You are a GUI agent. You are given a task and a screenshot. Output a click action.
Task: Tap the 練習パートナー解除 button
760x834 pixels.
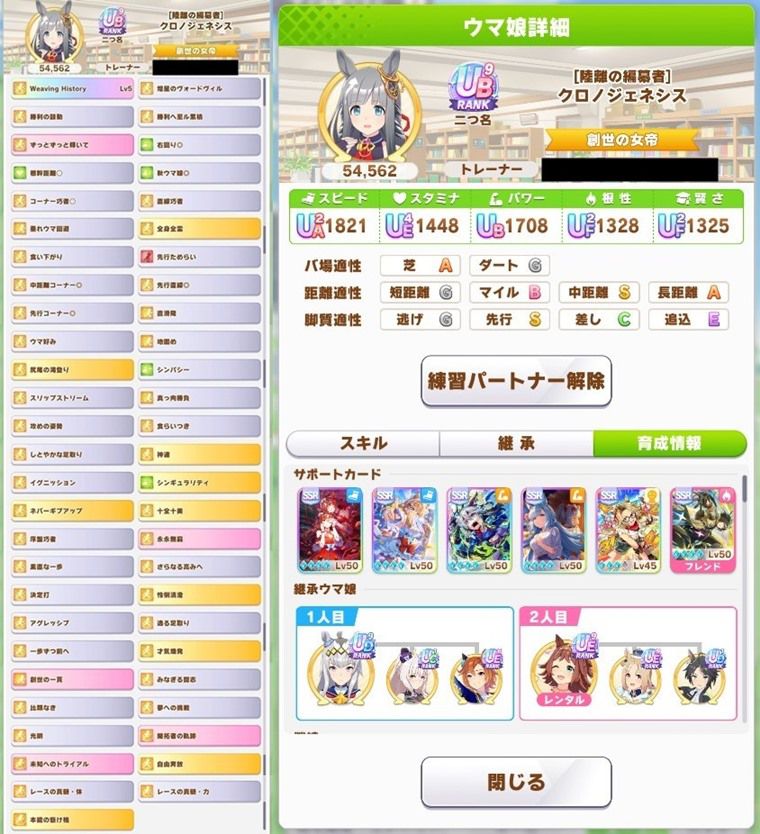point(516,381)
